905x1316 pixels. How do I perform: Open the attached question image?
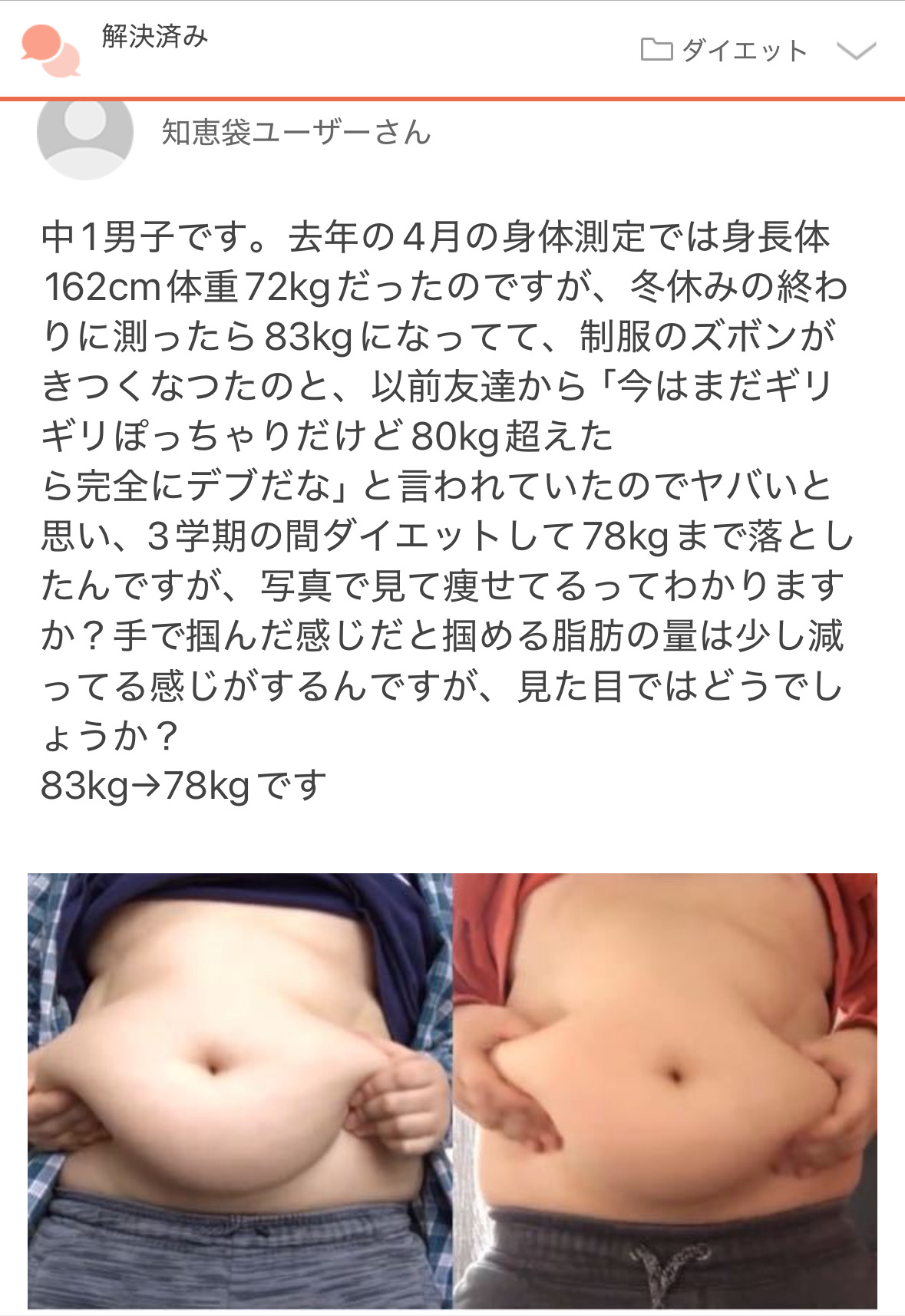[x=452, y=1090]
